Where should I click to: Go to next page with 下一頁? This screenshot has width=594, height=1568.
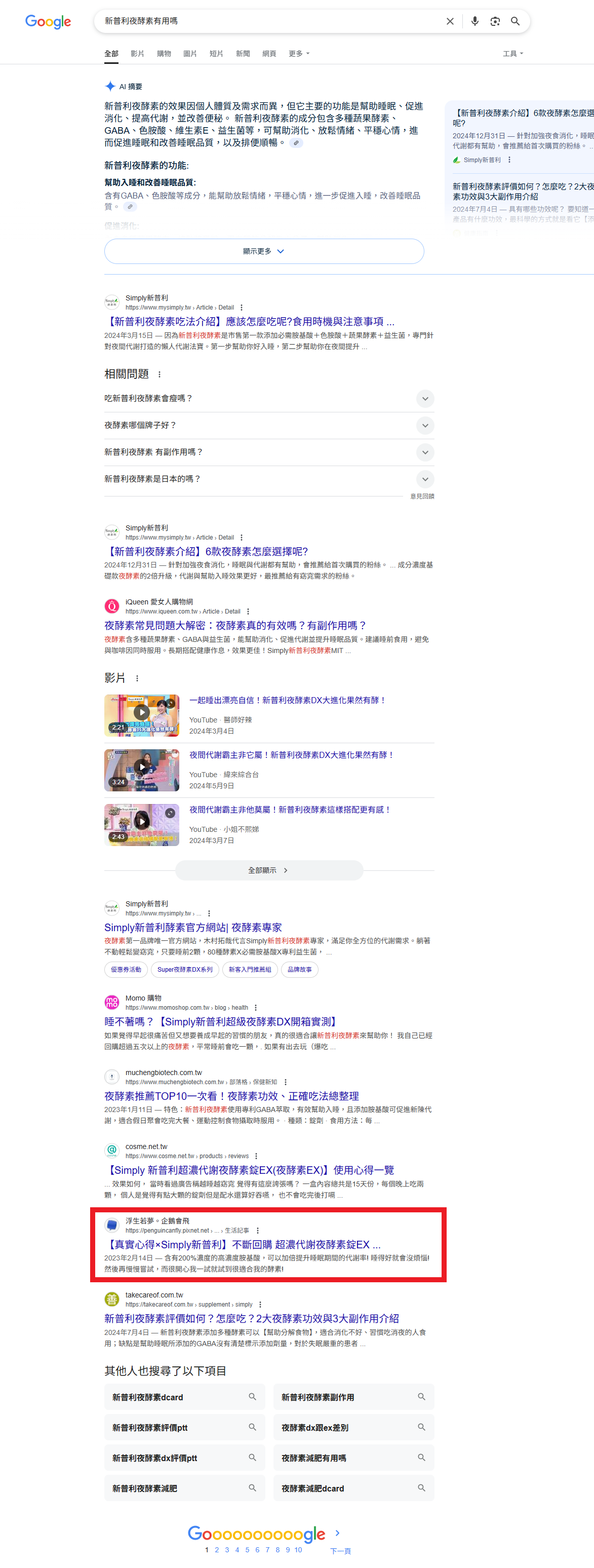coord(340,1550)
